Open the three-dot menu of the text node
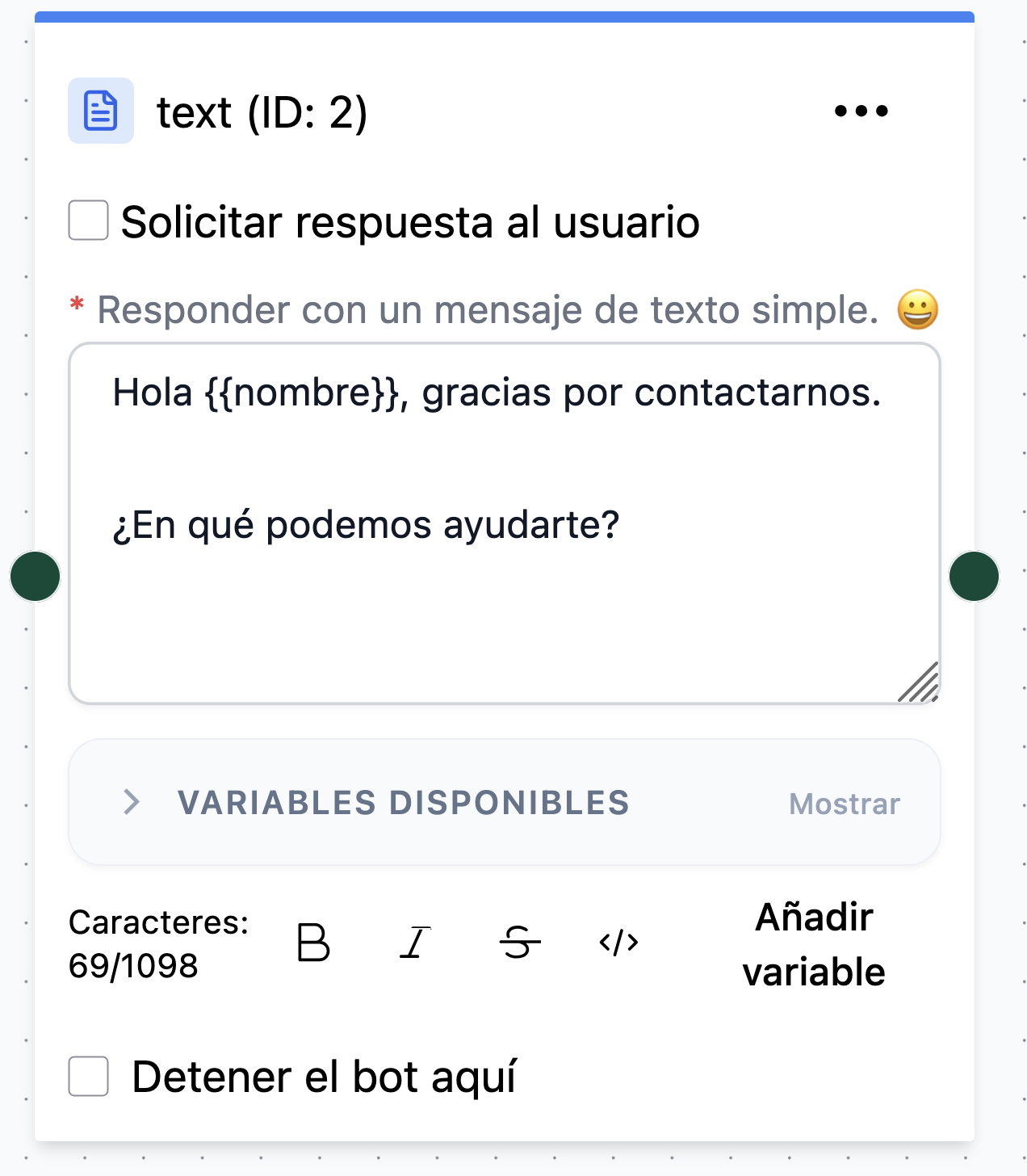This screenshot has width=1027, height=1176. click(x=861, y=111)
